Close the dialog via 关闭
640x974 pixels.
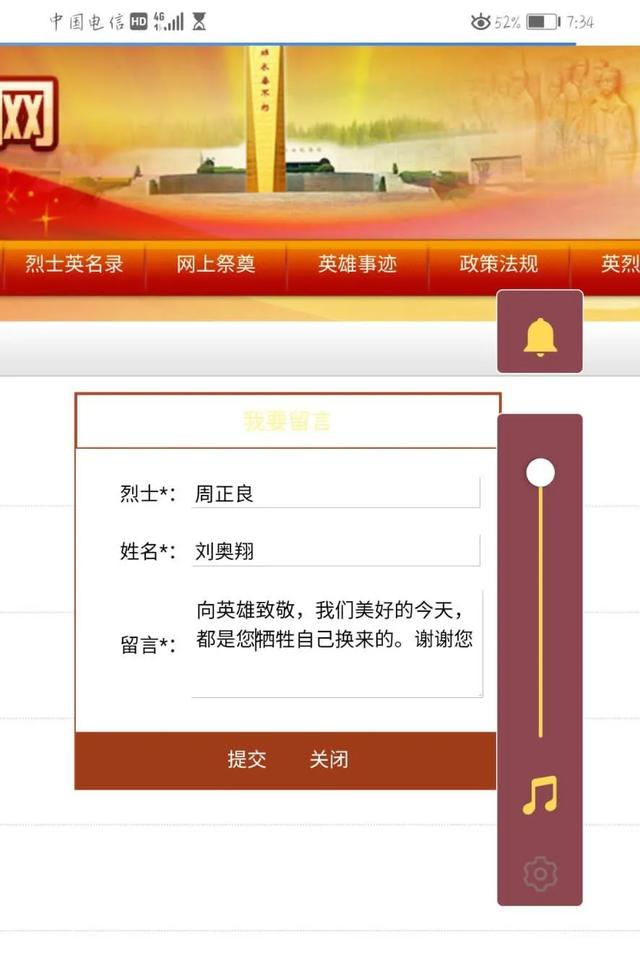pos(329,760)
